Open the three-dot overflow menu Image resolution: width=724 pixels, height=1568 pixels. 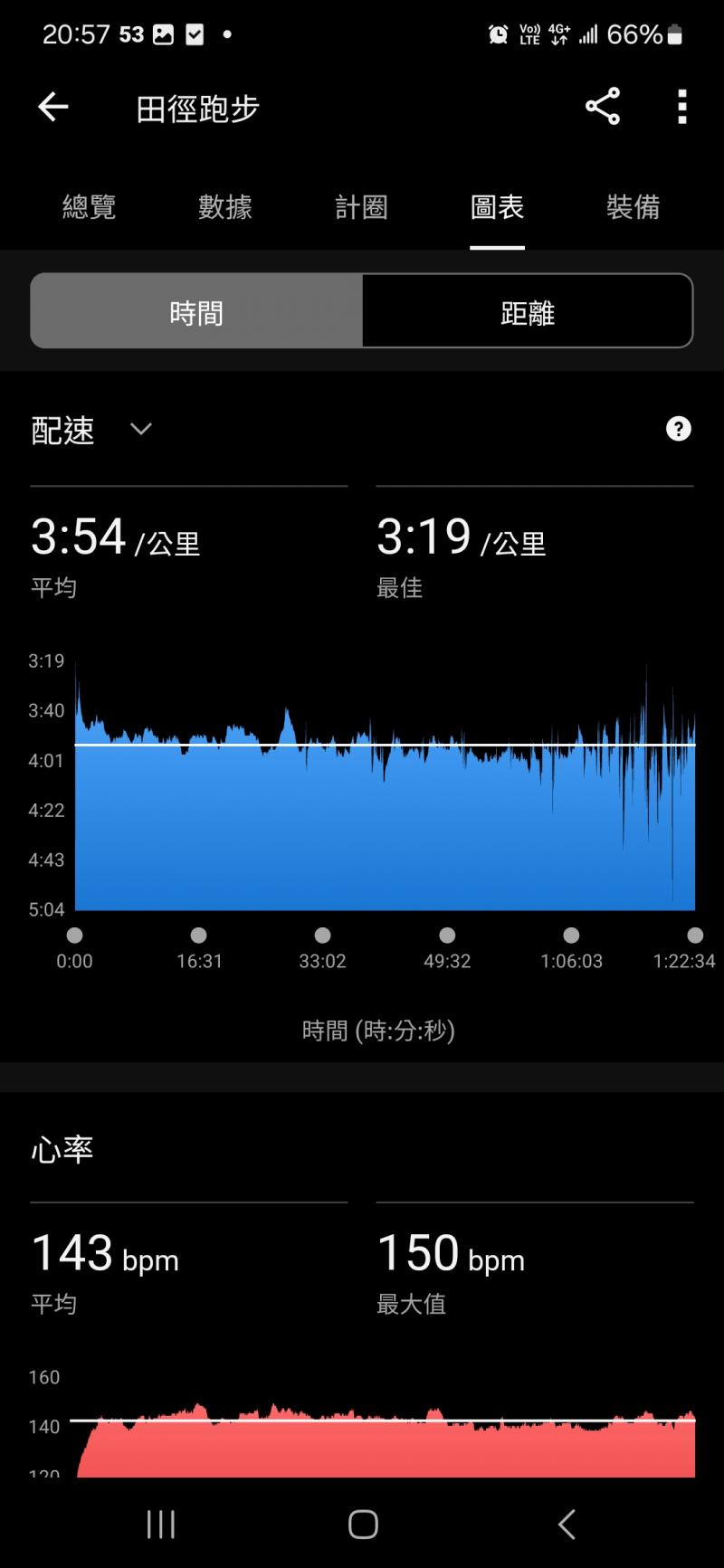point(682,107)
